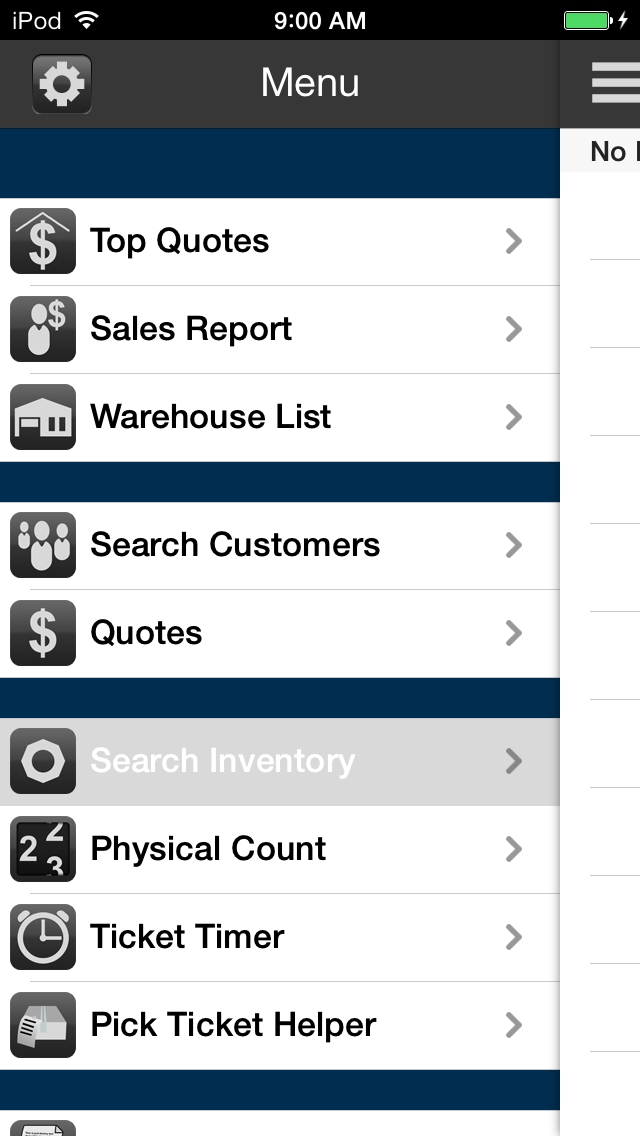Open the Warehouse List
This screenshot has height=1136, width=640.
coord(280,417)
